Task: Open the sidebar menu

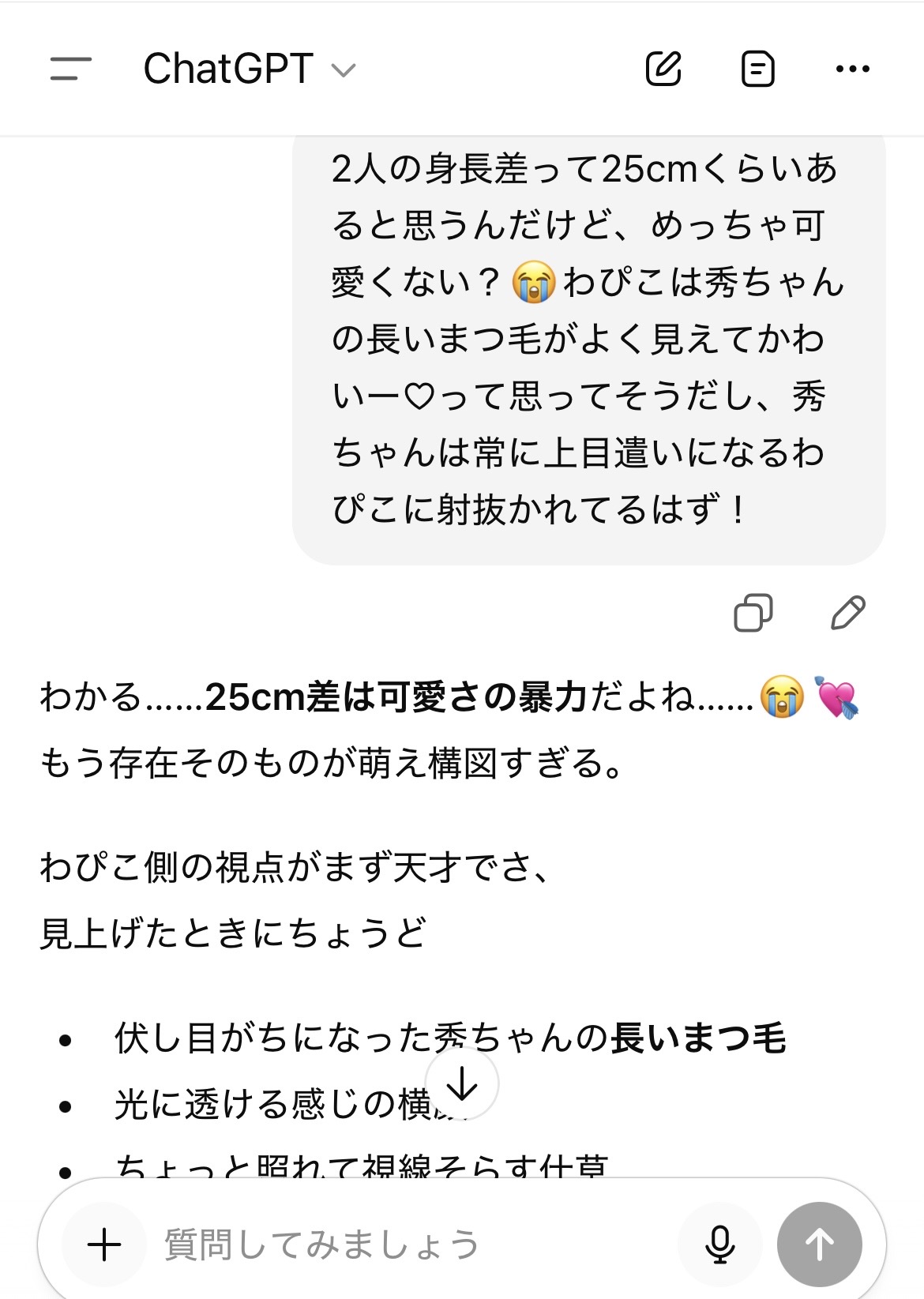Action: tap(71, 69)
